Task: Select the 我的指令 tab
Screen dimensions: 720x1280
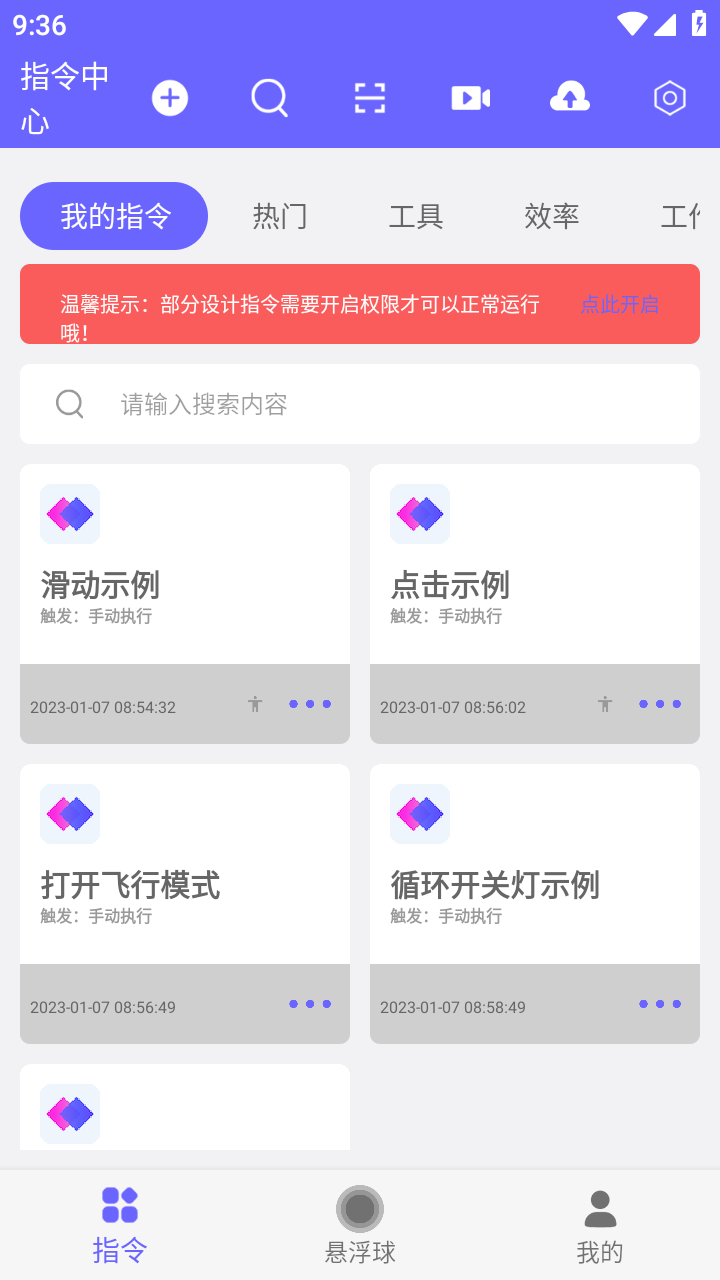Action: [x=114, y=216]
